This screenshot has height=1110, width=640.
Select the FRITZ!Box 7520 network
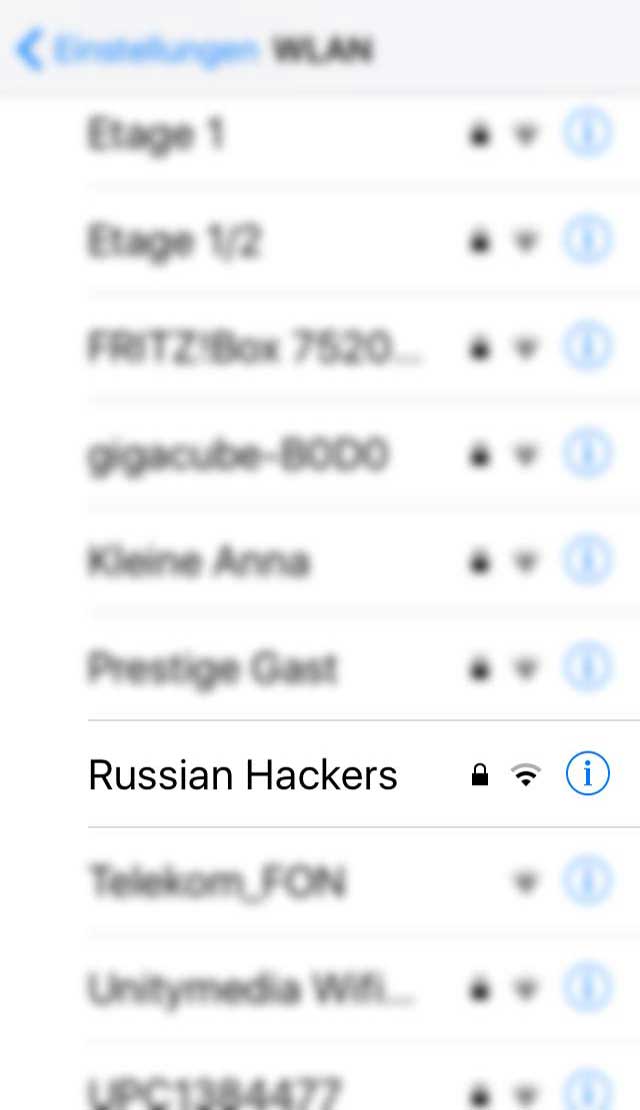coord(255,347)
